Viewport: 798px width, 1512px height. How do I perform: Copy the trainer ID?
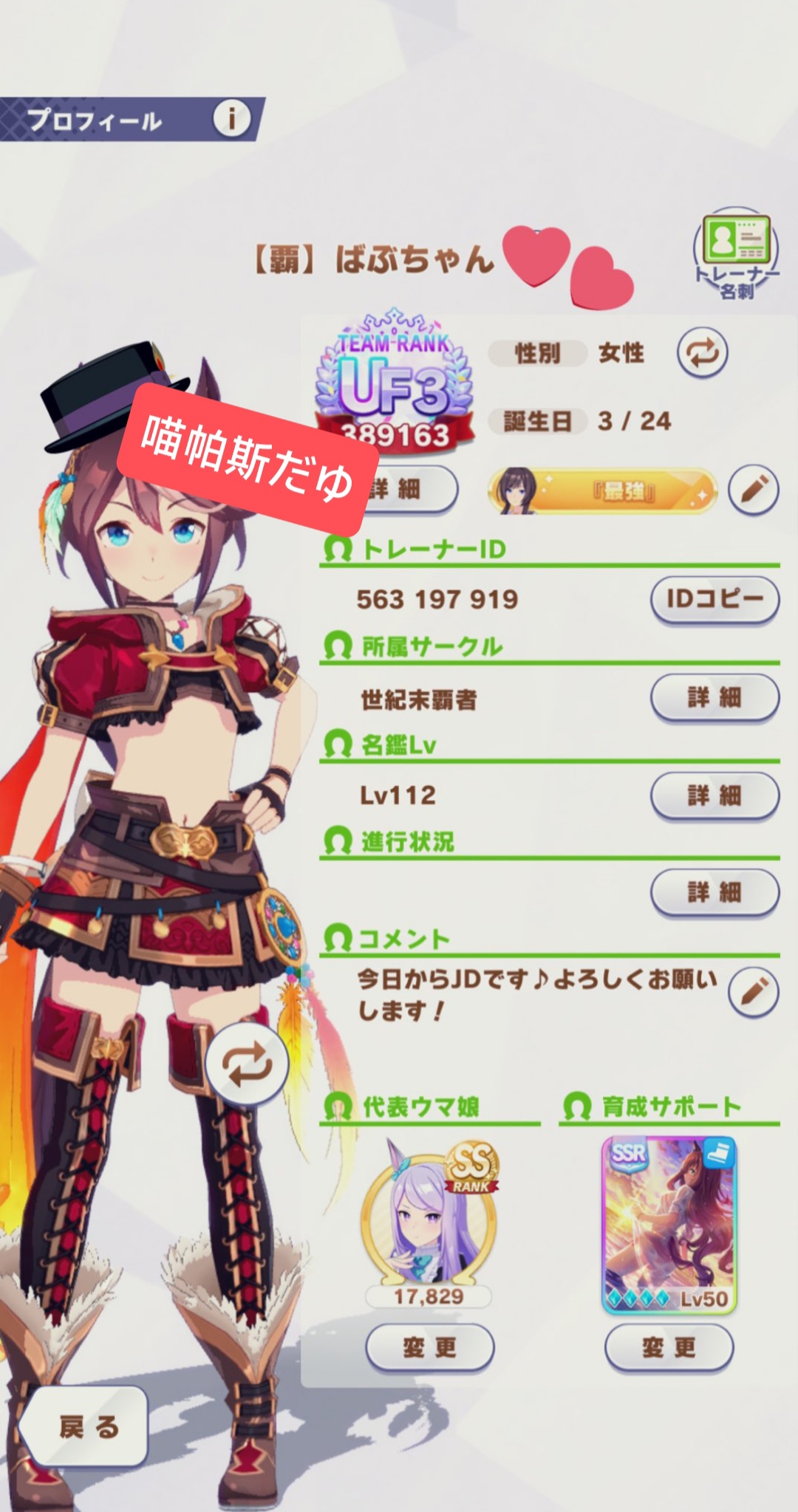click(x=714, y=598)
